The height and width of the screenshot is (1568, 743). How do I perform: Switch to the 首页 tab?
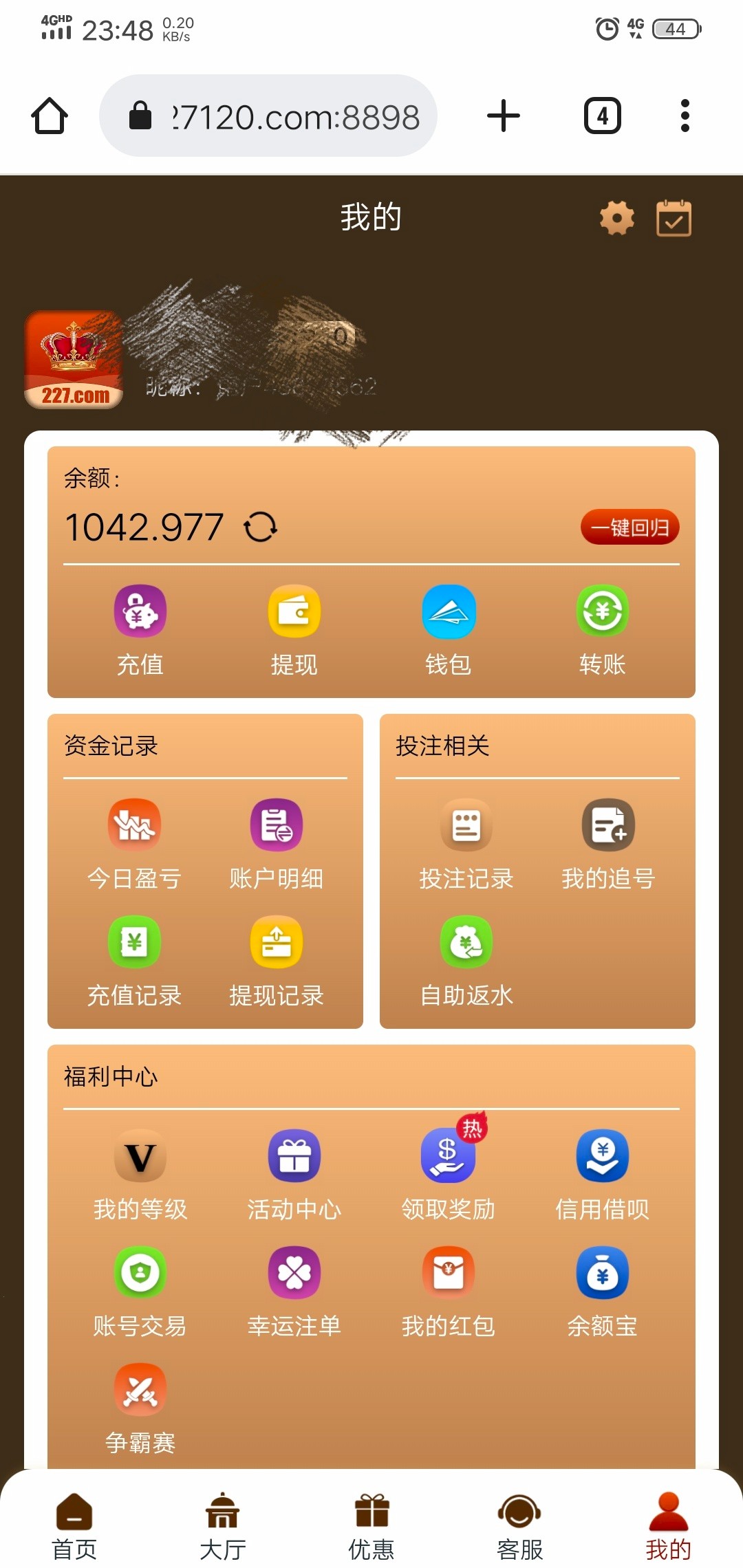pyautogui.click(x=74, y=1527)
